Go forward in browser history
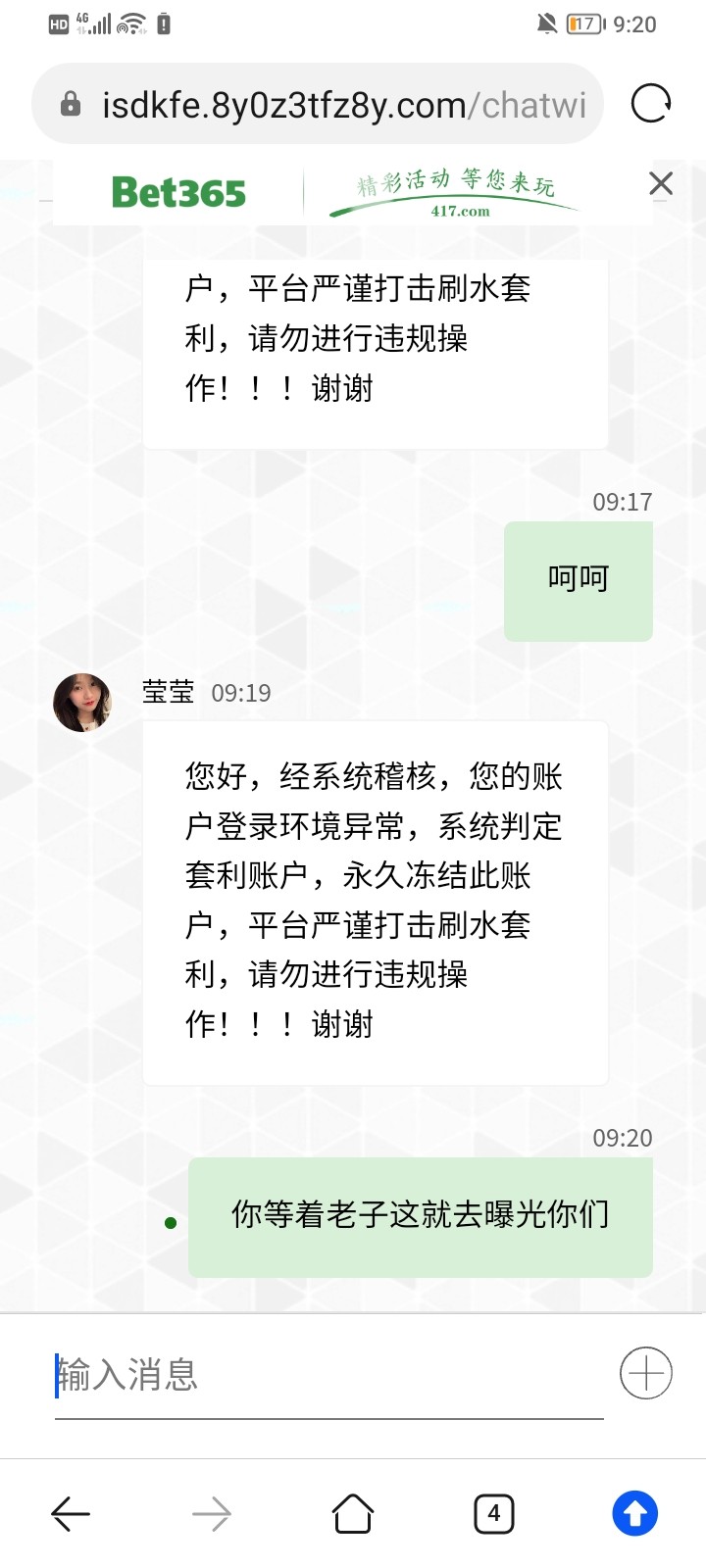Viewport: 706px width, 1568px height. tap(212, 1514)
